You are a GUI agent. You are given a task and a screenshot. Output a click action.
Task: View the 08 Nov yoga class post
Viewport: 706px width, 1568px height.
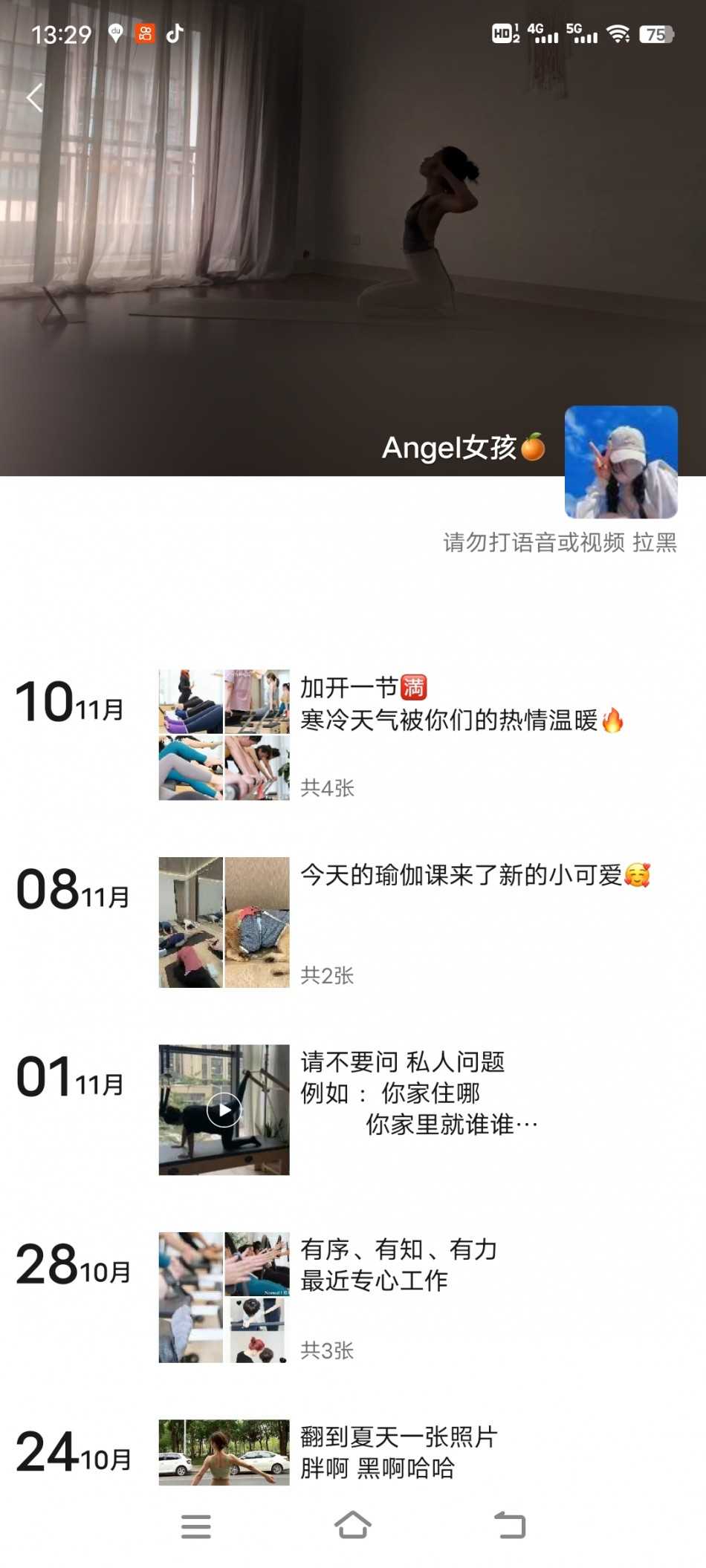[474, 876]
